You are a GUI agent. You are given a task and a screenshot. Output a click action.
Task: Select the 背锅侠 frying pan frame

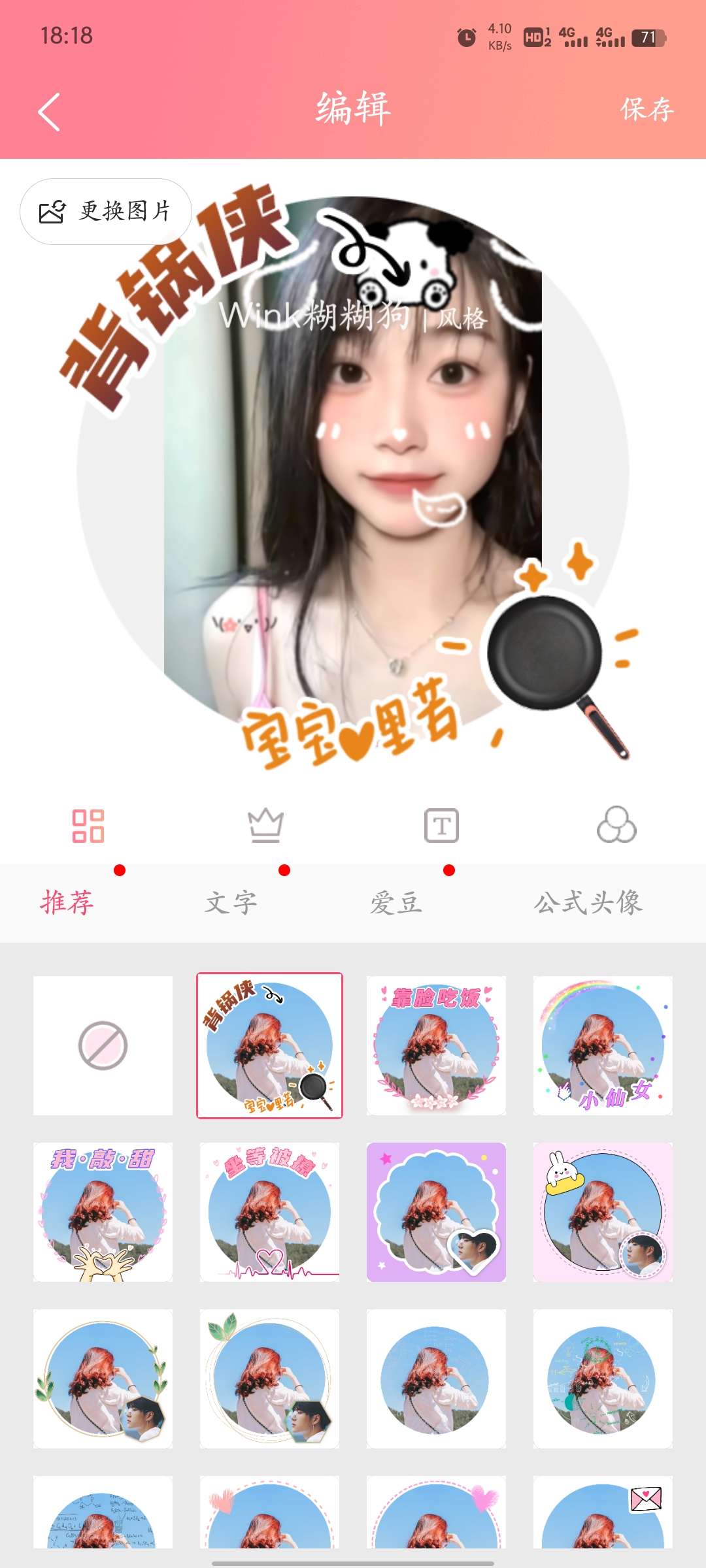269,1045
